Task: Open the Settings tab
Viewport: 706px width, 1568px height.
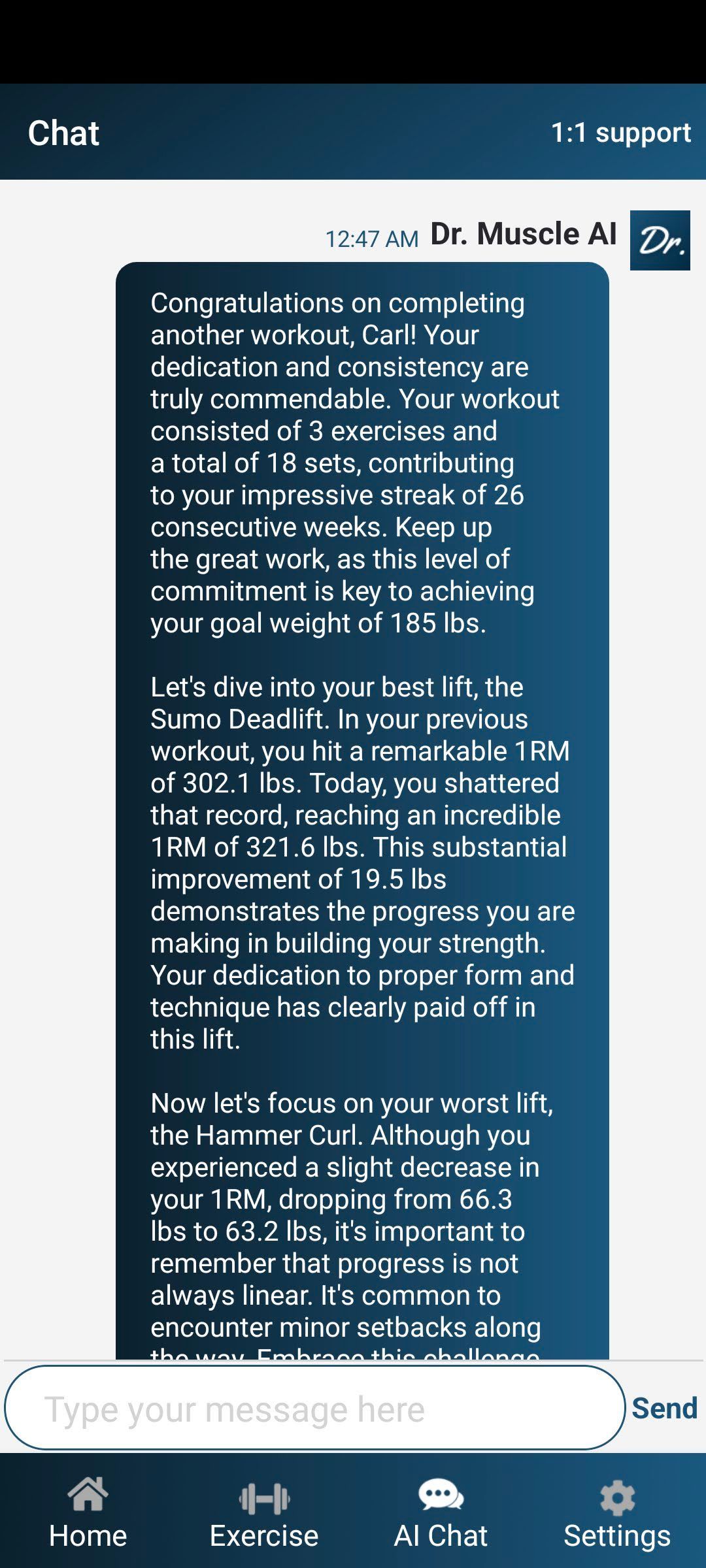Action: coord(617,1512)
